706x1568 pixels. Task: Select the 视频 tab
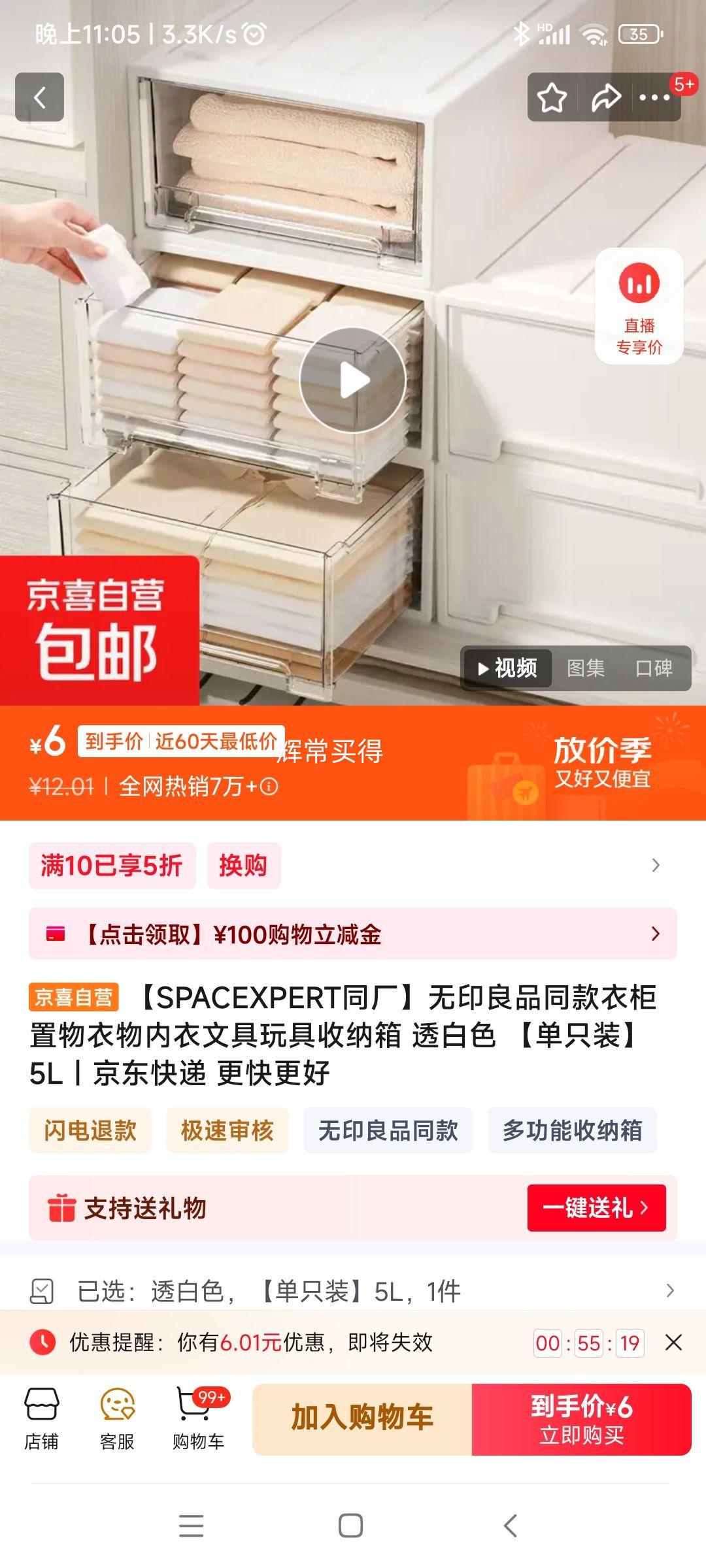coord(508,668)
